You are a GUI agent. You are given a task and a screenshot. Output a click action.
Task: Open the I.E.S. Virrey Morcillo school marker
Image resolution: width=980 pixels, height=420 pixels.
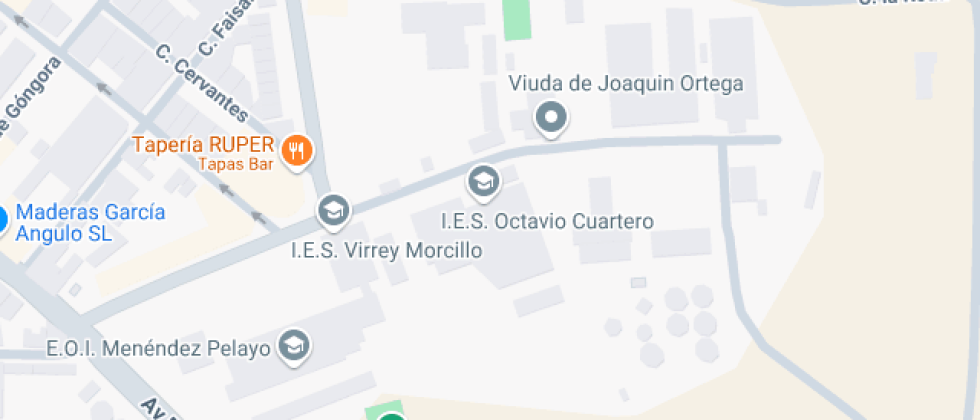point(333,210)
